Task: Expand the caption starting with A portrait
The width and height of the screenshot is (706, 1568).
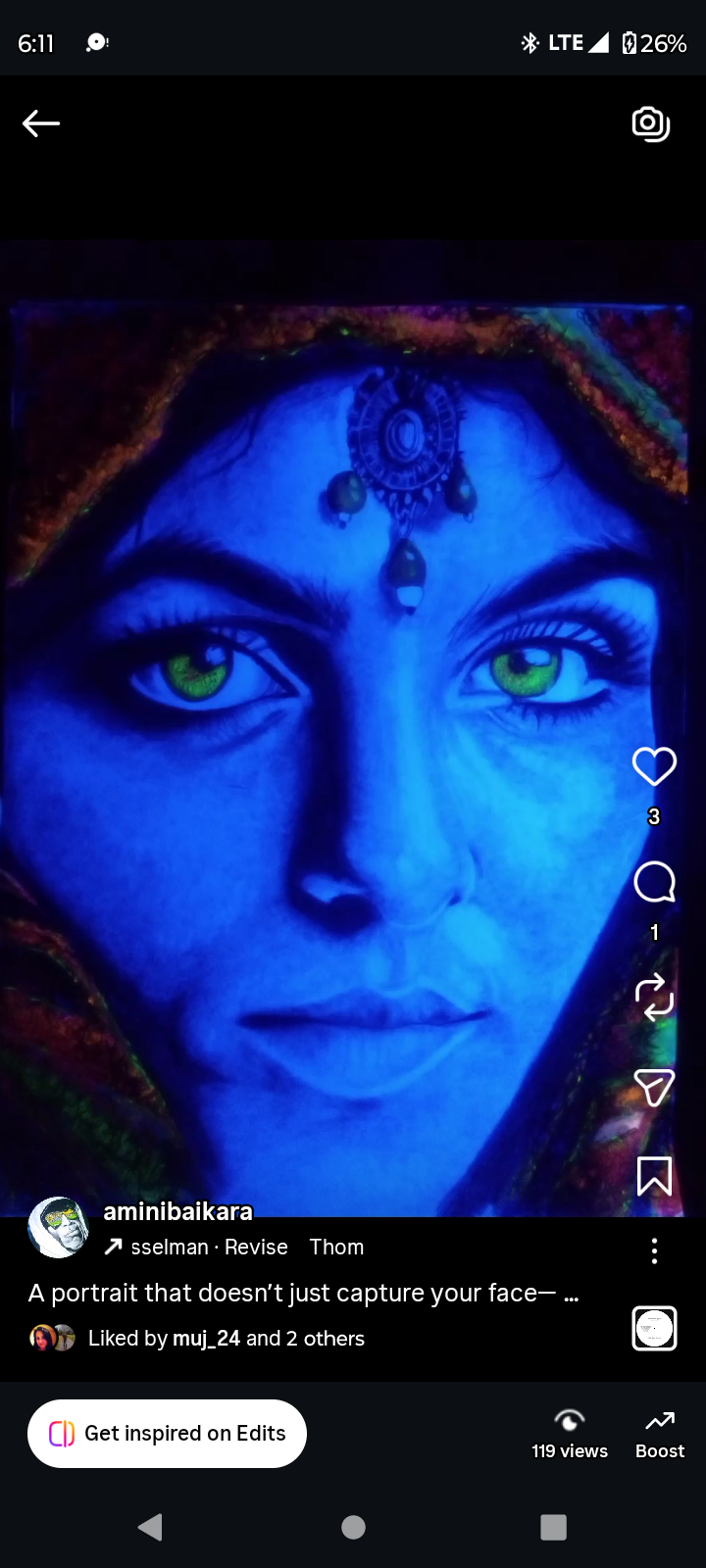Action: (303, 1293)
